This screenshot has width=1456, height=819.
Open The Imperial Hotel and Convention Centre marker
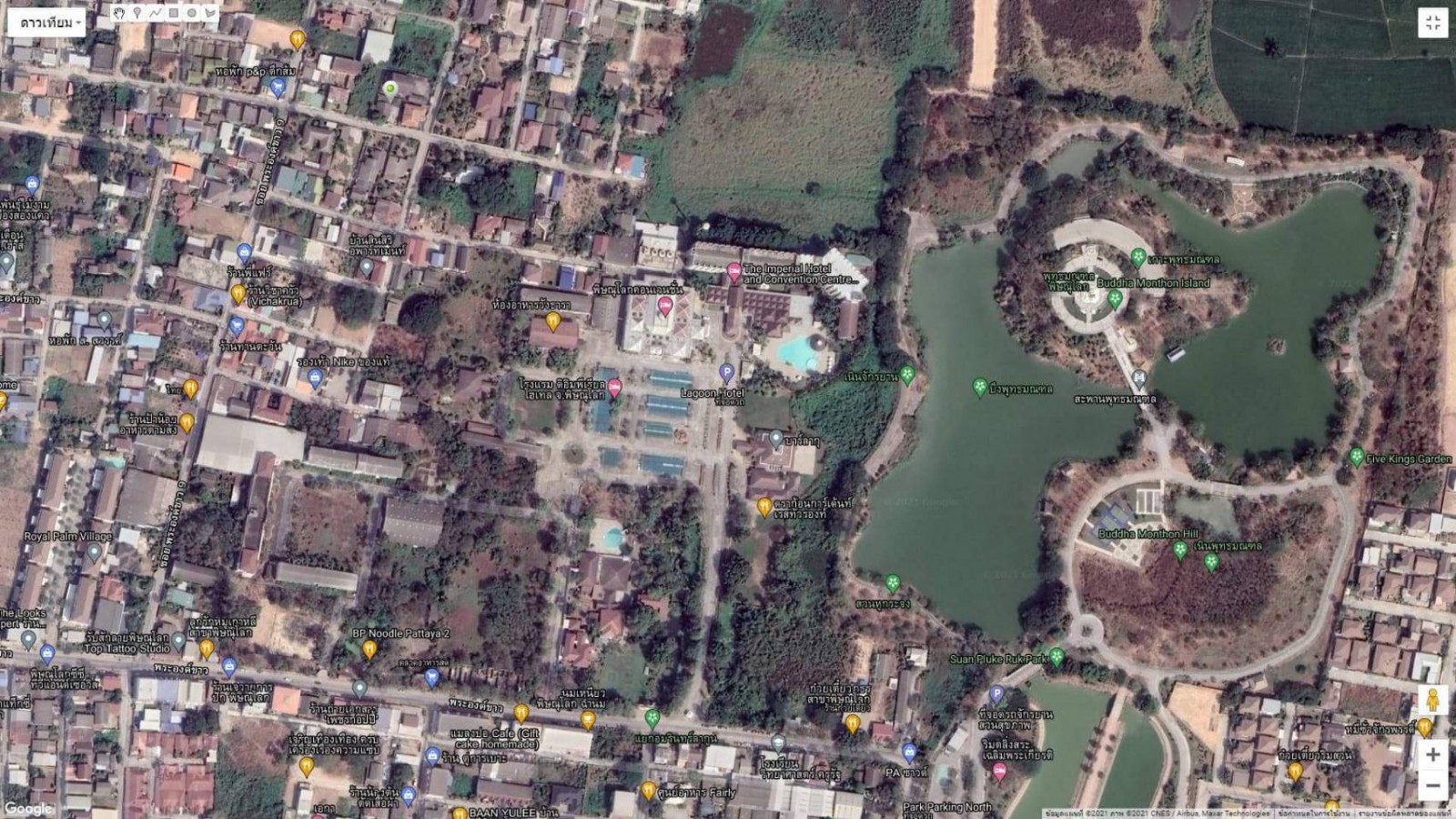coord(734,272)
